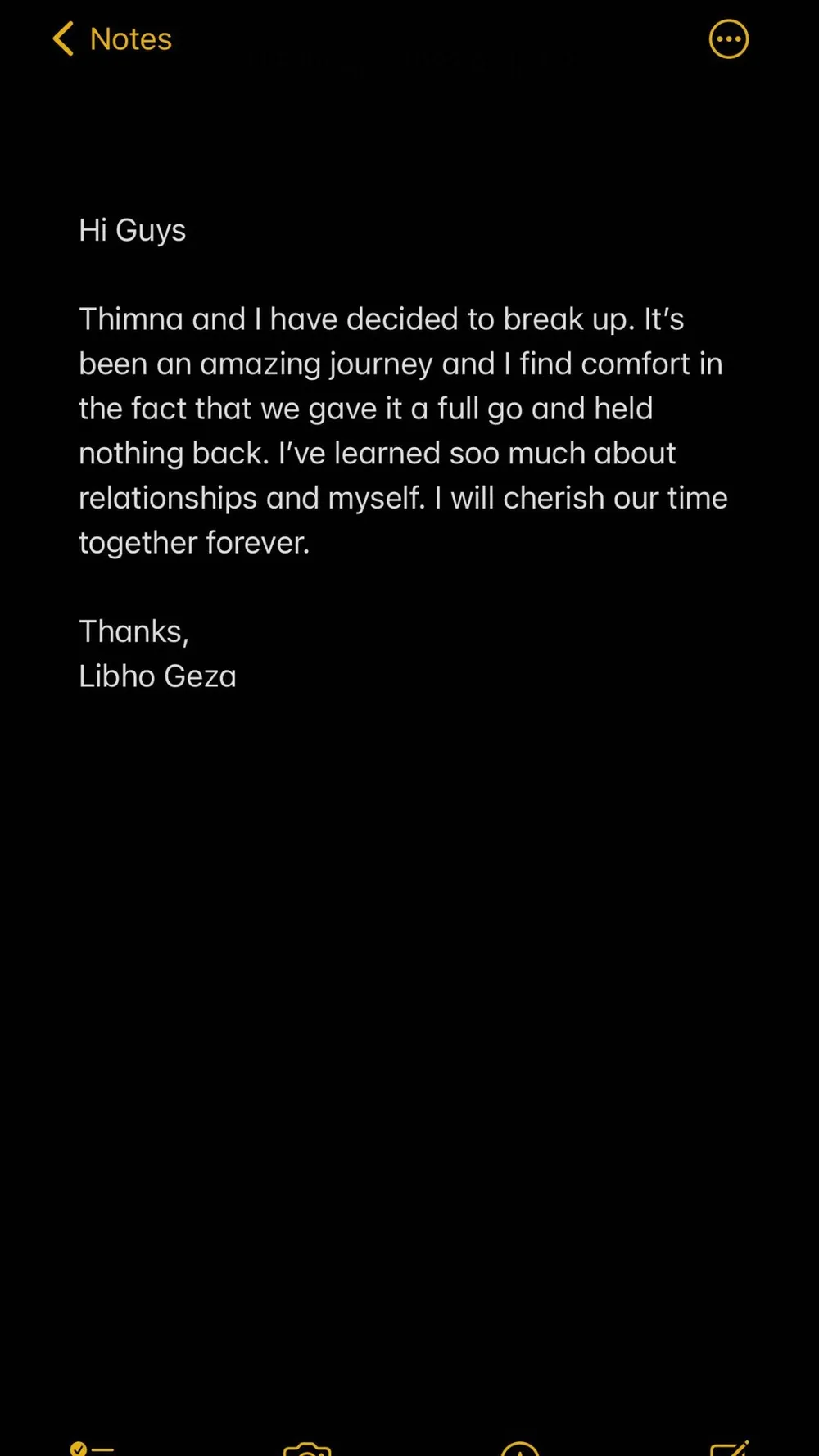Viewport: 819px width, 1456px height.
Task: Go back to the Notes list
Action: click(112, 39)
